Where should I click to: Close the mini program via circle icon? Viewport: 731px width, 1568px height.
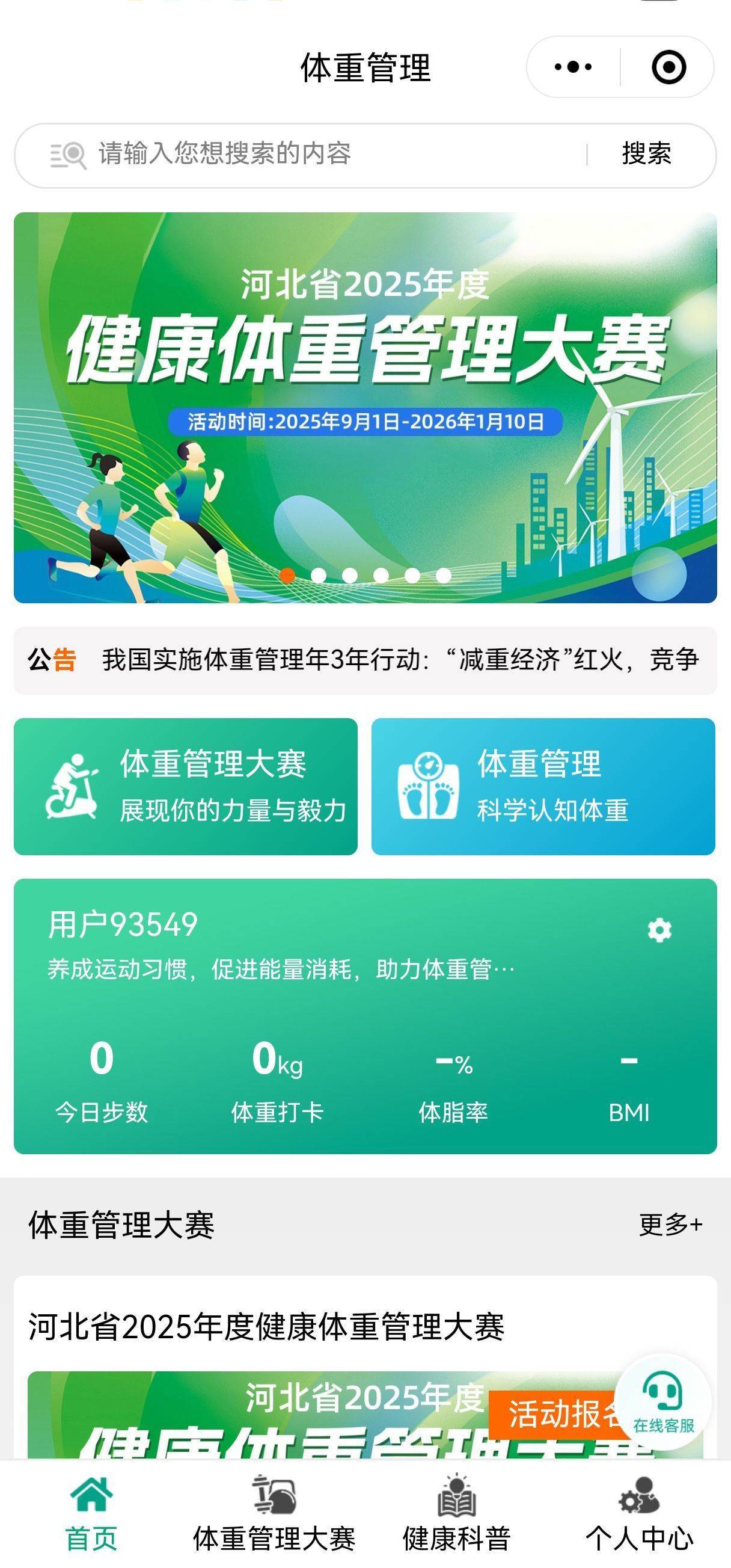pos(668,67)
